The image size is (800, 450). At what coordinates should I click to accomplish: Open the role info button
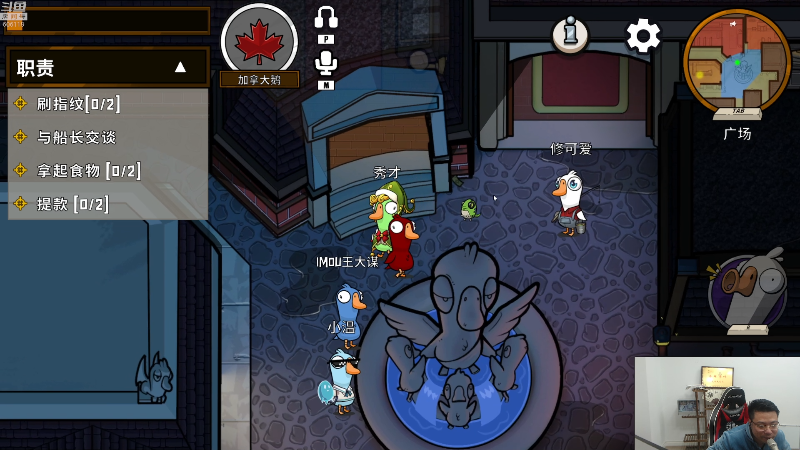(570, 35)
